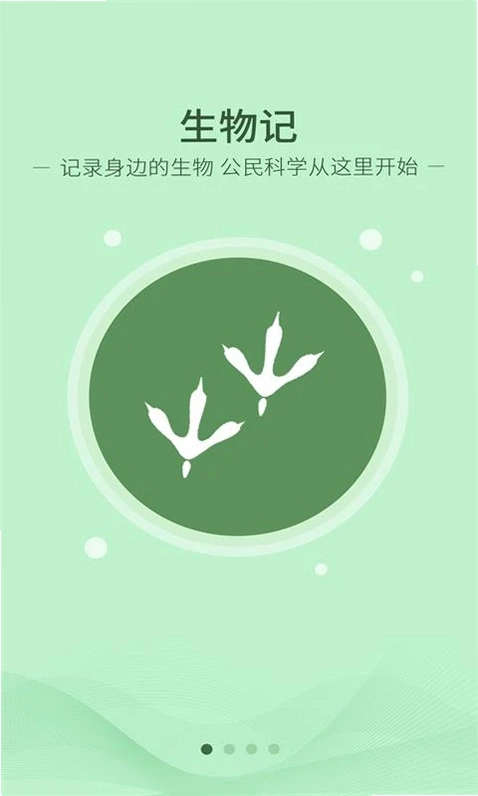Screen dimensions: 478x796
Task: Go to the last page indicator dot
Action: 274,749
